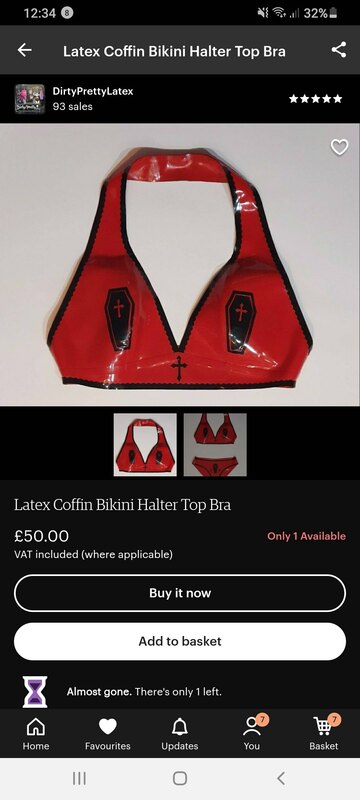Tap the system home button
The height and width of the screenshot is (800, 360).
pyautogui.click(x=179, y=778)
